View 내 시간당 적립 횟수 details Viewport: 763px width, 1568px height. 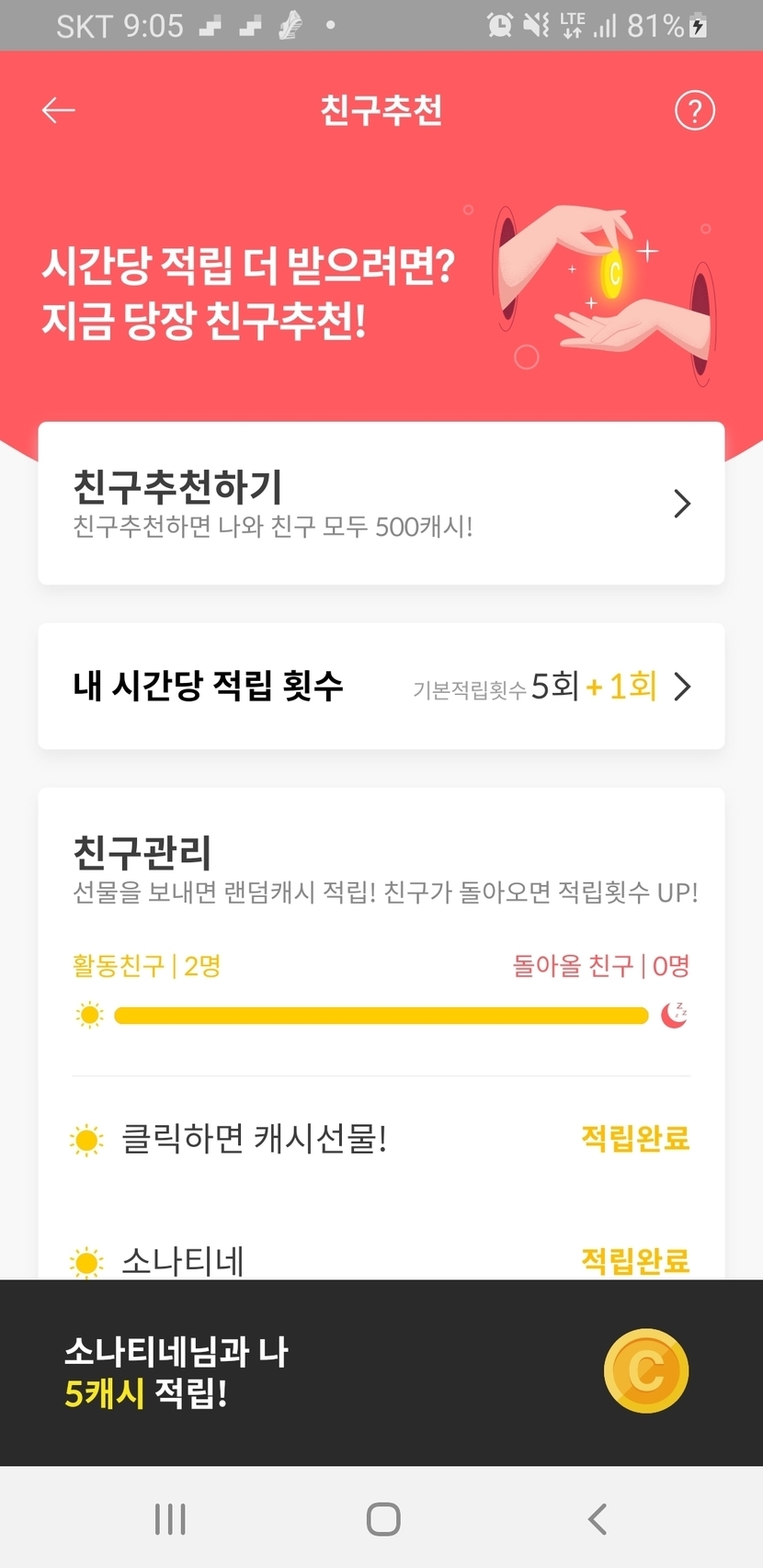381,687
